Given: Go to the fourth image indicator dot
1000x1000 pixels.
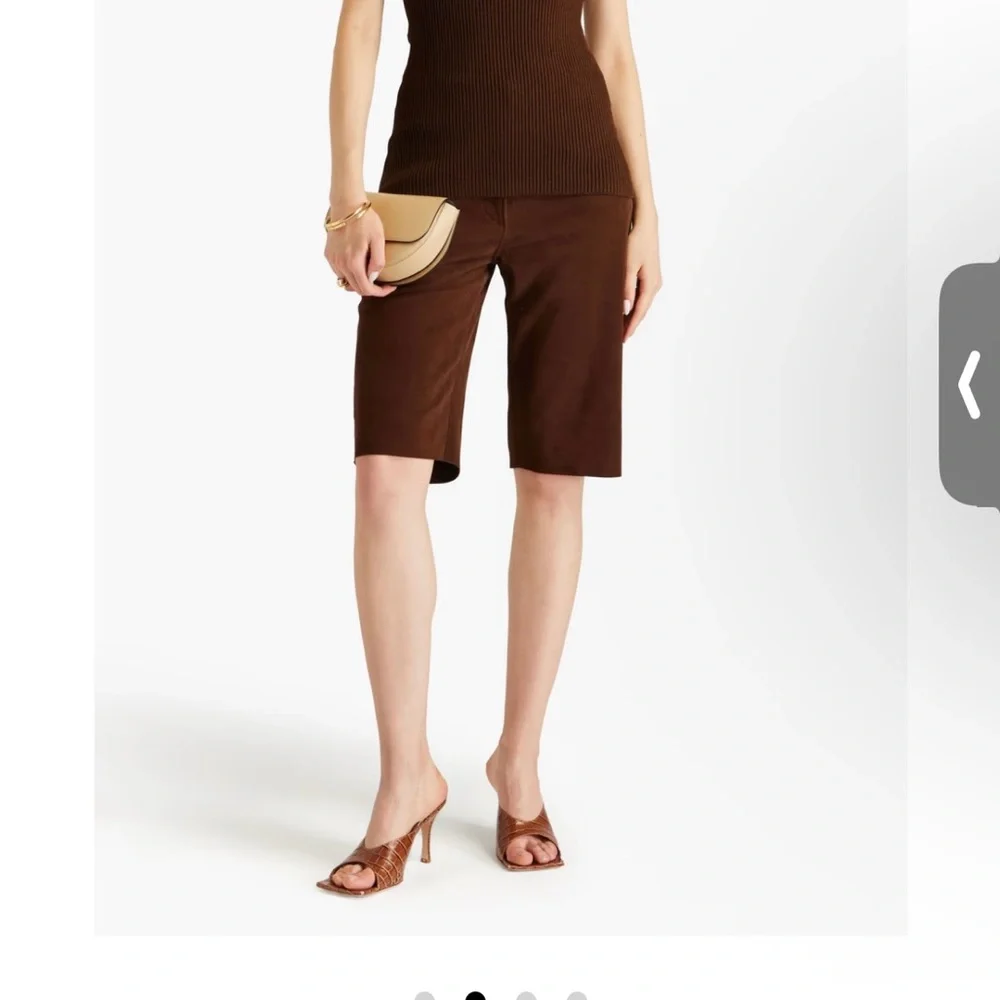Looking at the screenshot, I should click(x=577, y=996).
